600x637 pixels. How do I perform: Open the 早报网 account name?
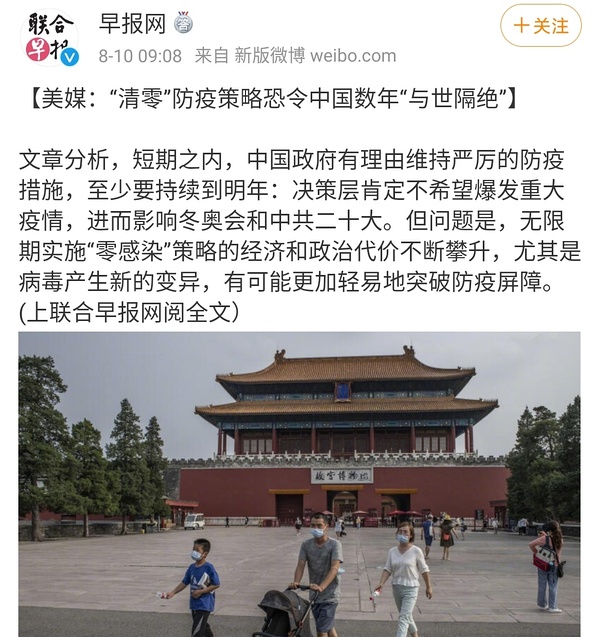coord(130,22)
